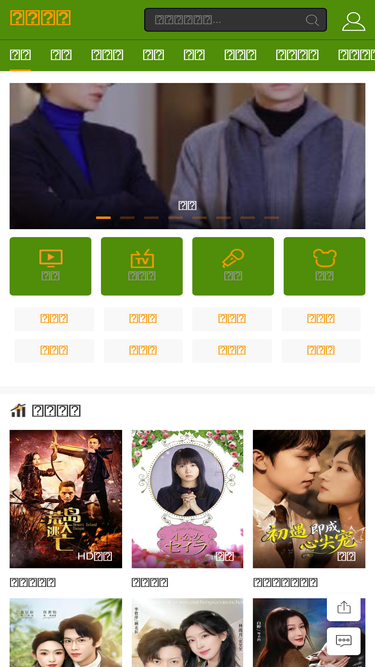Viewport: 375px width, 667px height.
Task: Open the category tile with TV icon
Action: click(x=142, y=266)
